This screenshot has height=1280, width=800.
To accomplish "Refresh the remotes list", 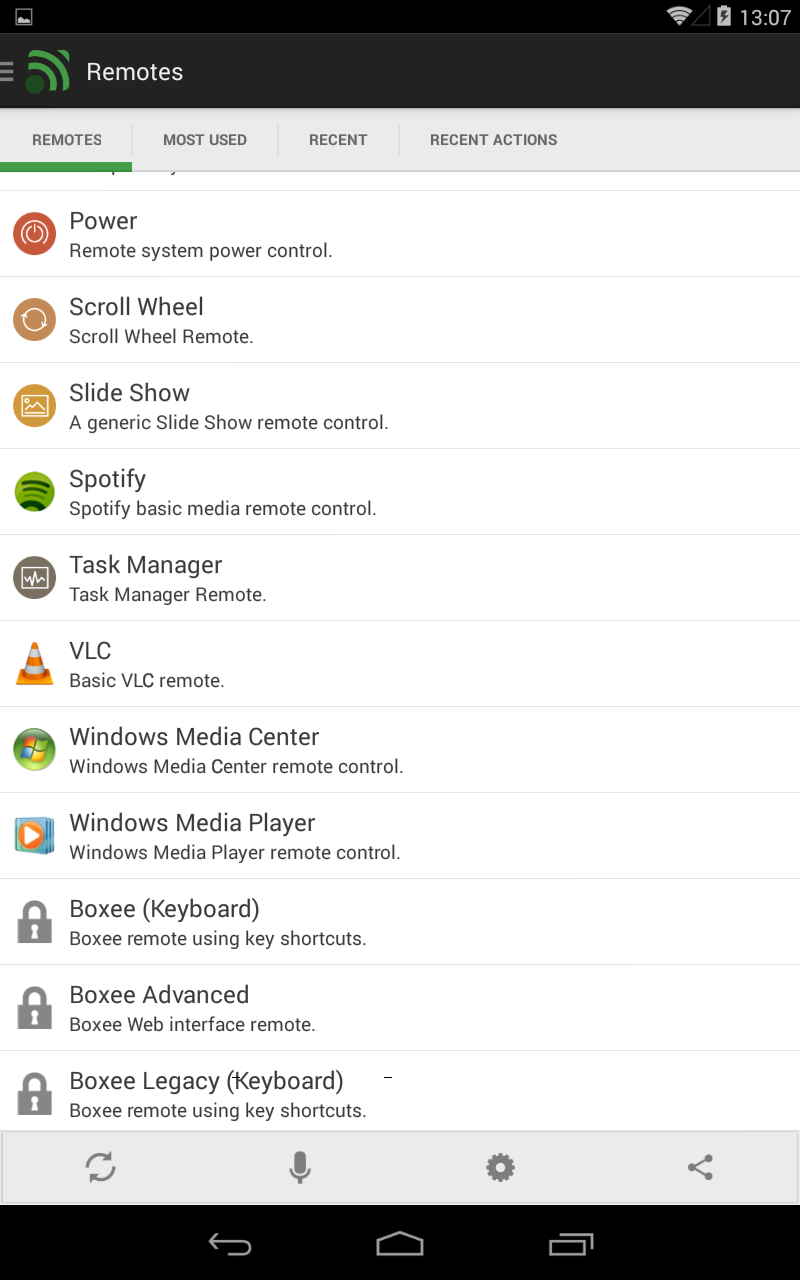I will pos(100,1167).
